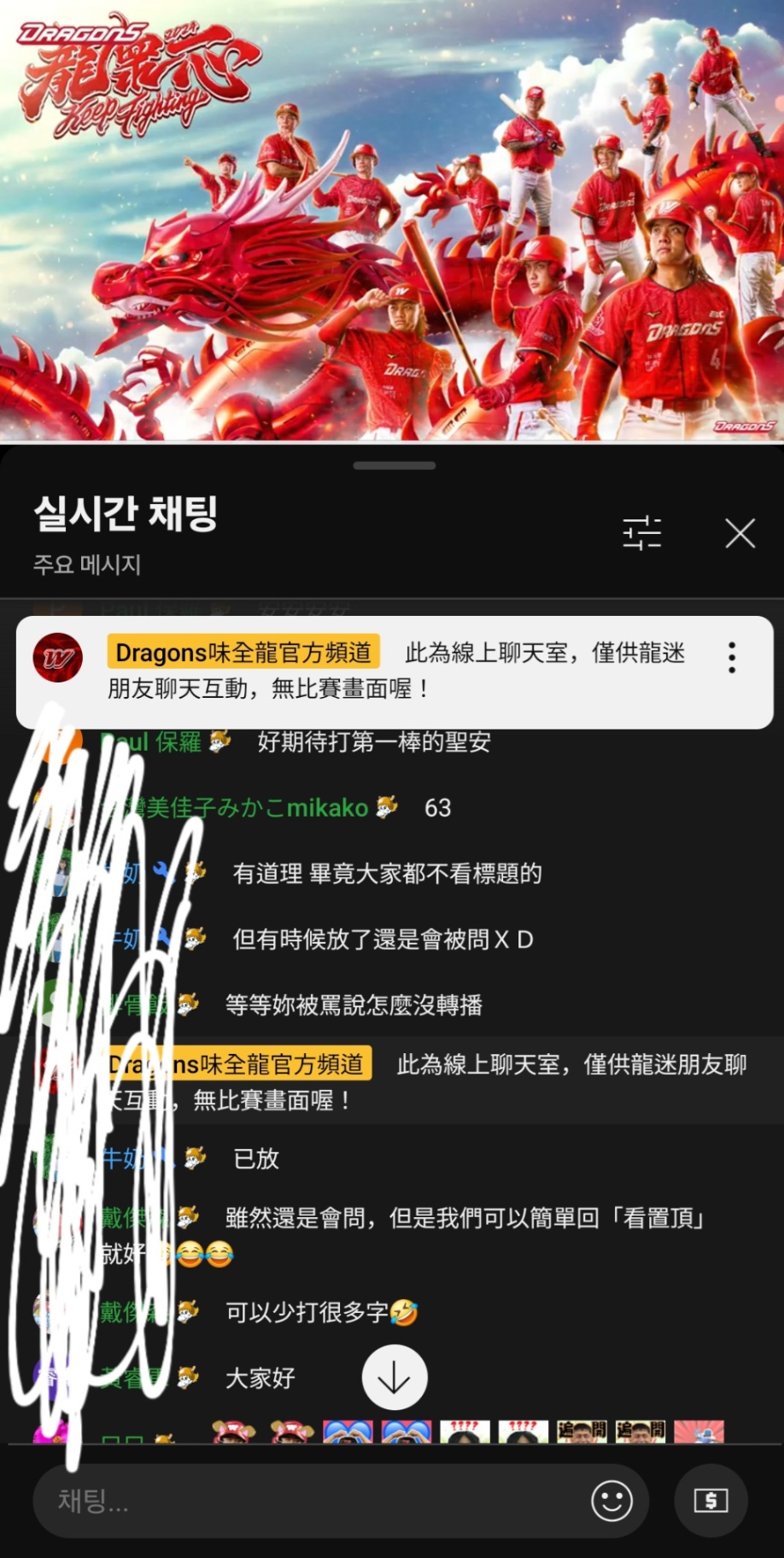Close the 실시간 채팅 panel
Viewport: 784px width, 1558px height.
click(738, 532)
